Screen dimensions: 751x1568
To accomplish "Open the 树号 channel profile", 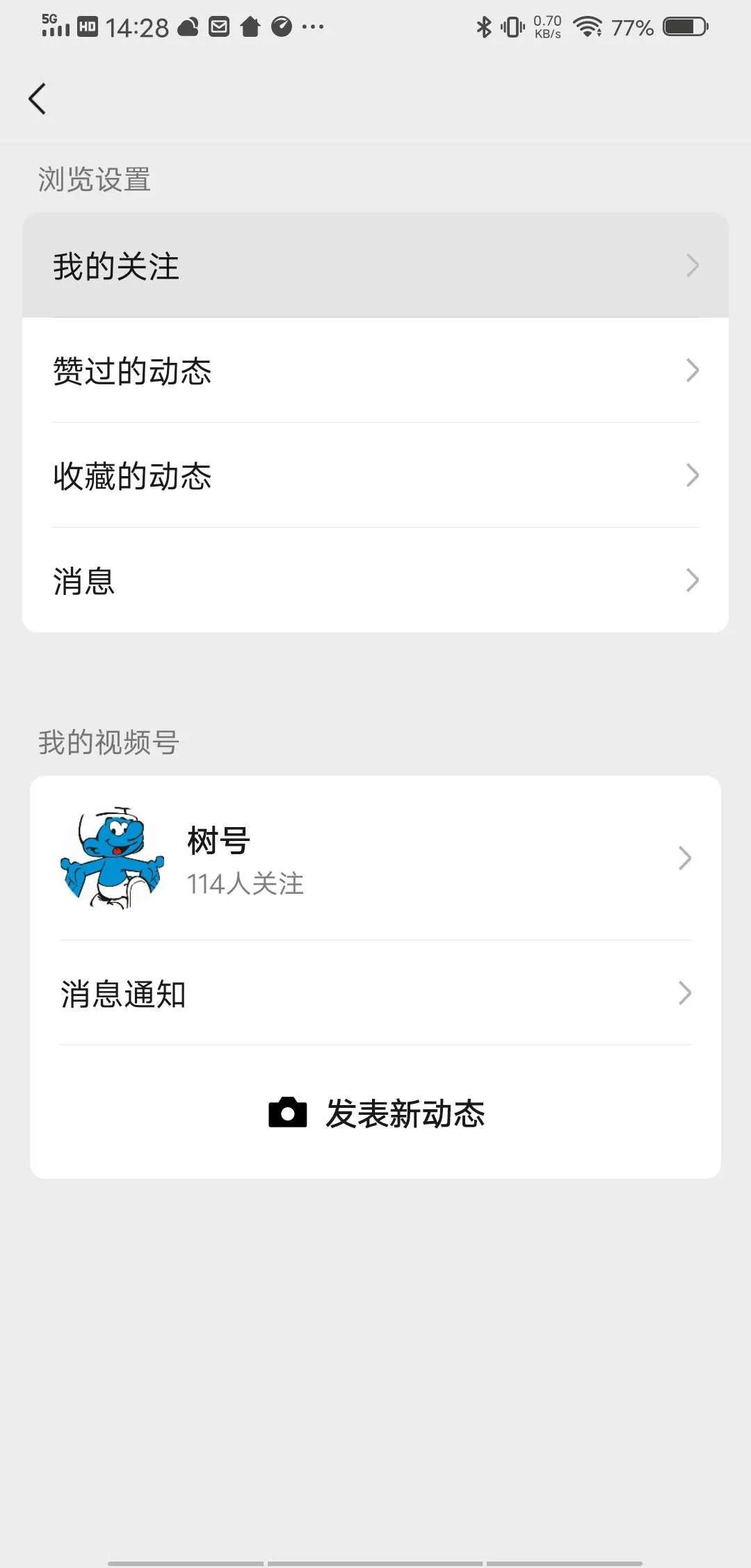I will click(375, 858).
